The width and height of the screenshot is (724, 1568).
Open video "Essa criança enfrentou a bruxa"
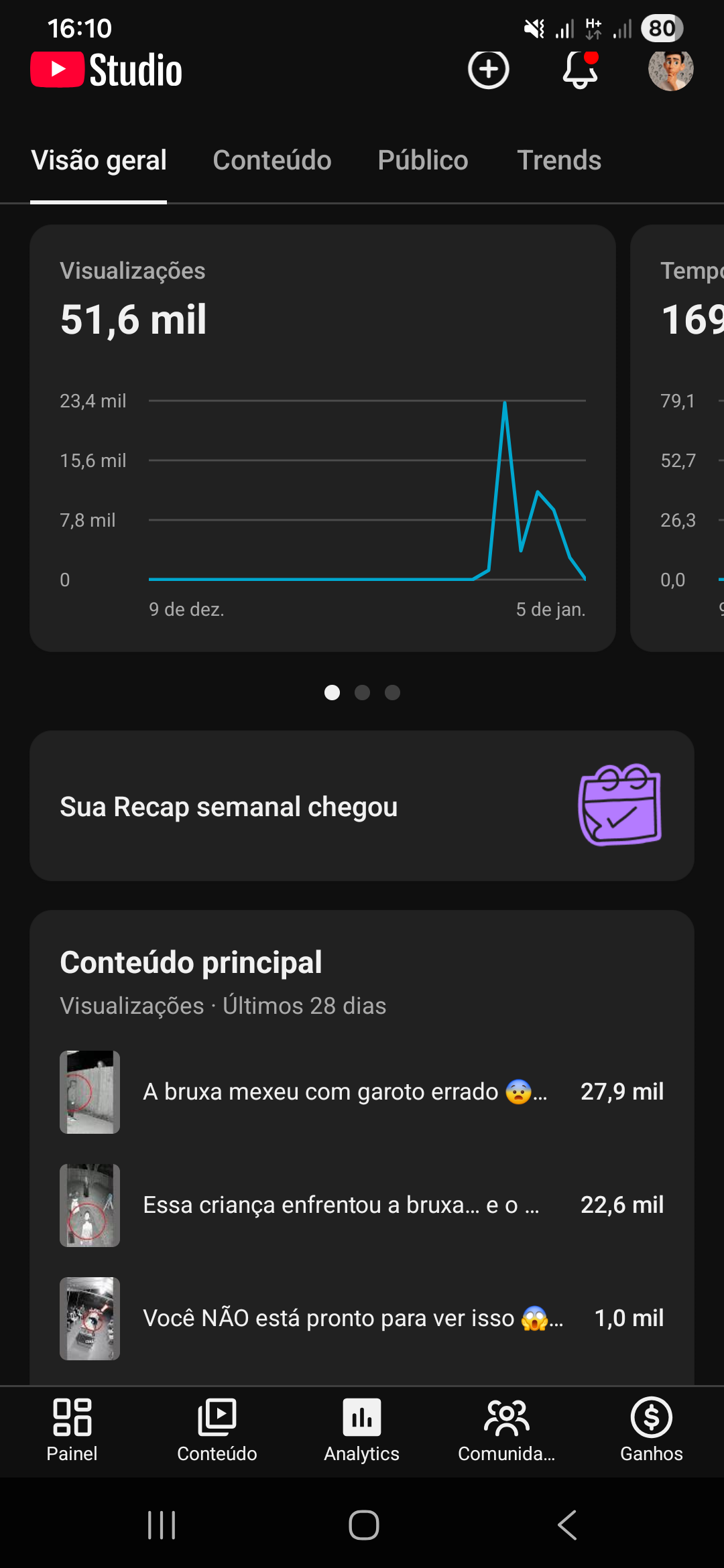(x=341, y=1205)
